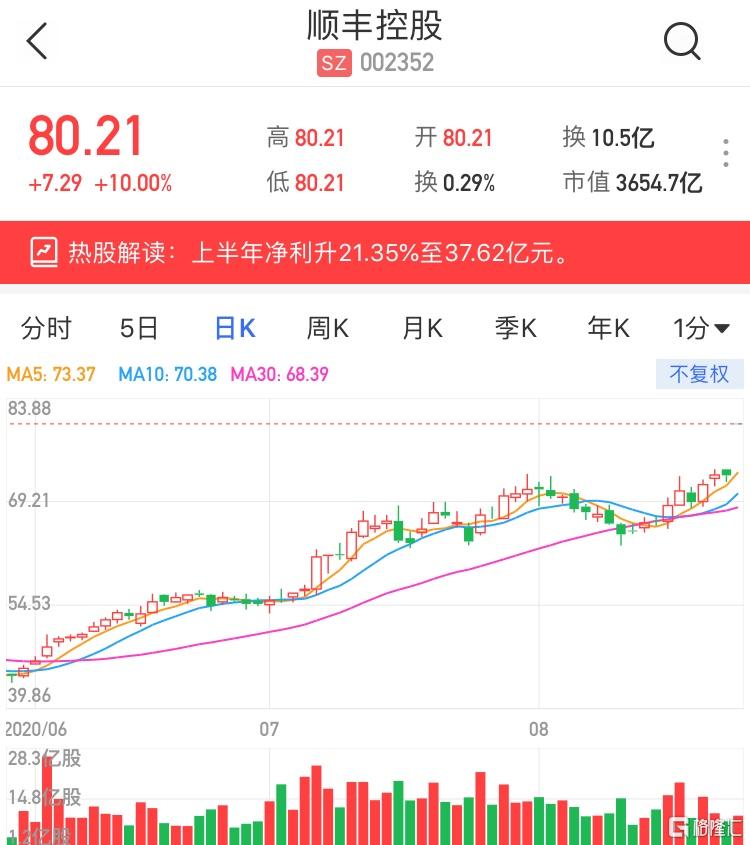The width and height of the screenshot is (750, 845).
Task: Switch to the 季K chart tab
Action: 516,328
